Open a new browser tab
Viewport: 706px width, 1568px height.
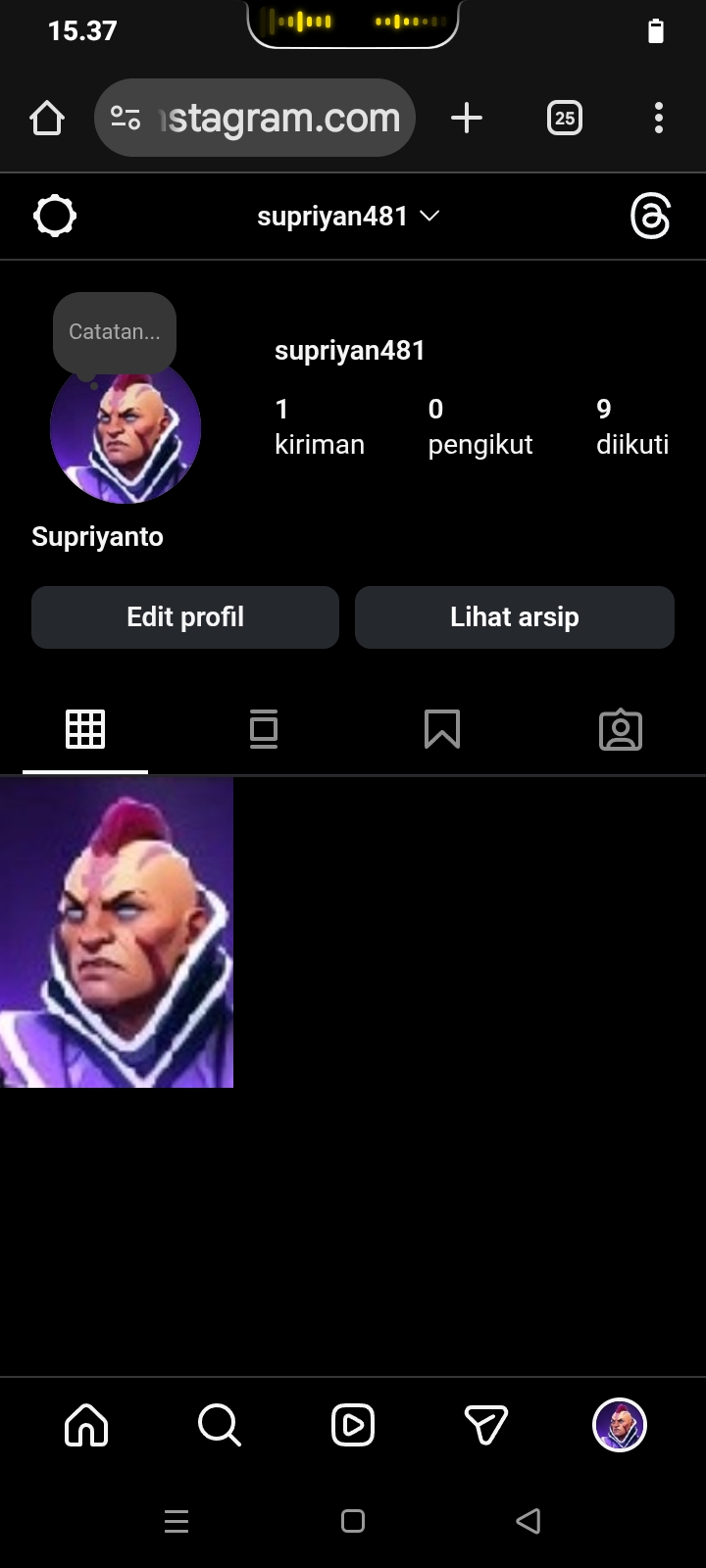coord(467,119)
